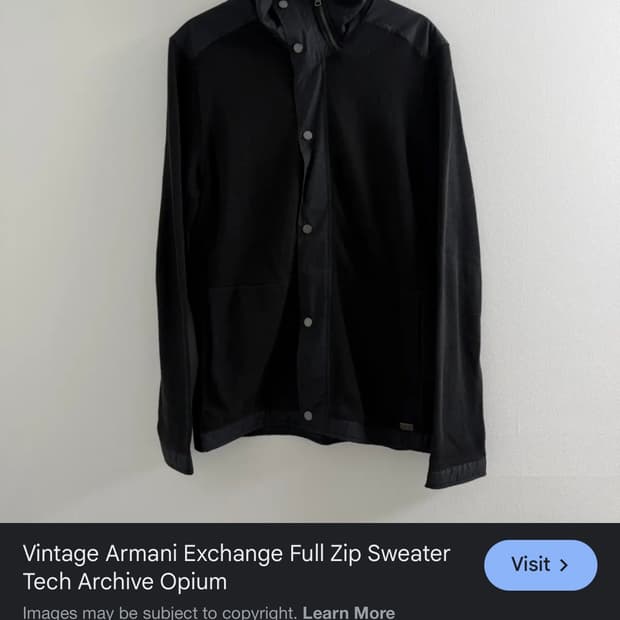
Task: Open the Armani Exchange sweater image
Action: point(310,250)
